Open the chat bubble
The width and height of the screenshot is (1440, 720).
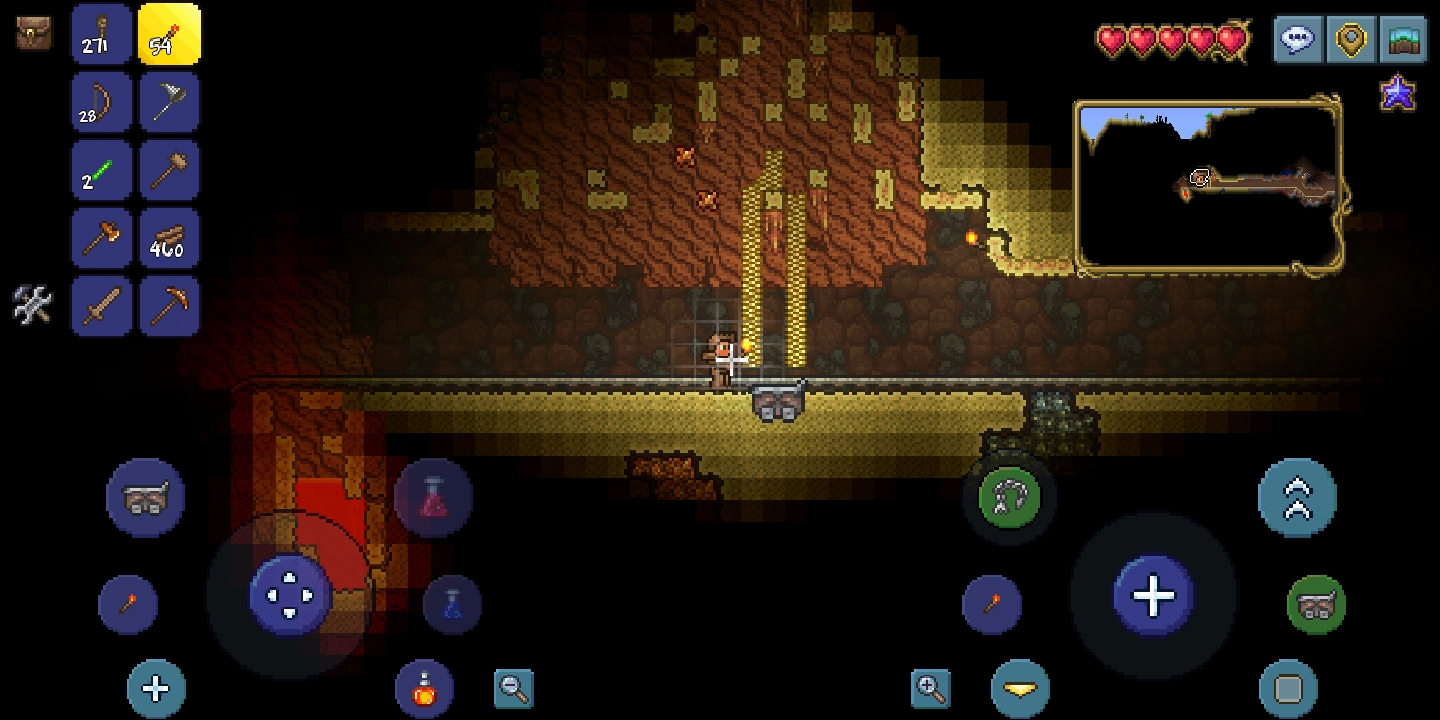point(1298,40)
